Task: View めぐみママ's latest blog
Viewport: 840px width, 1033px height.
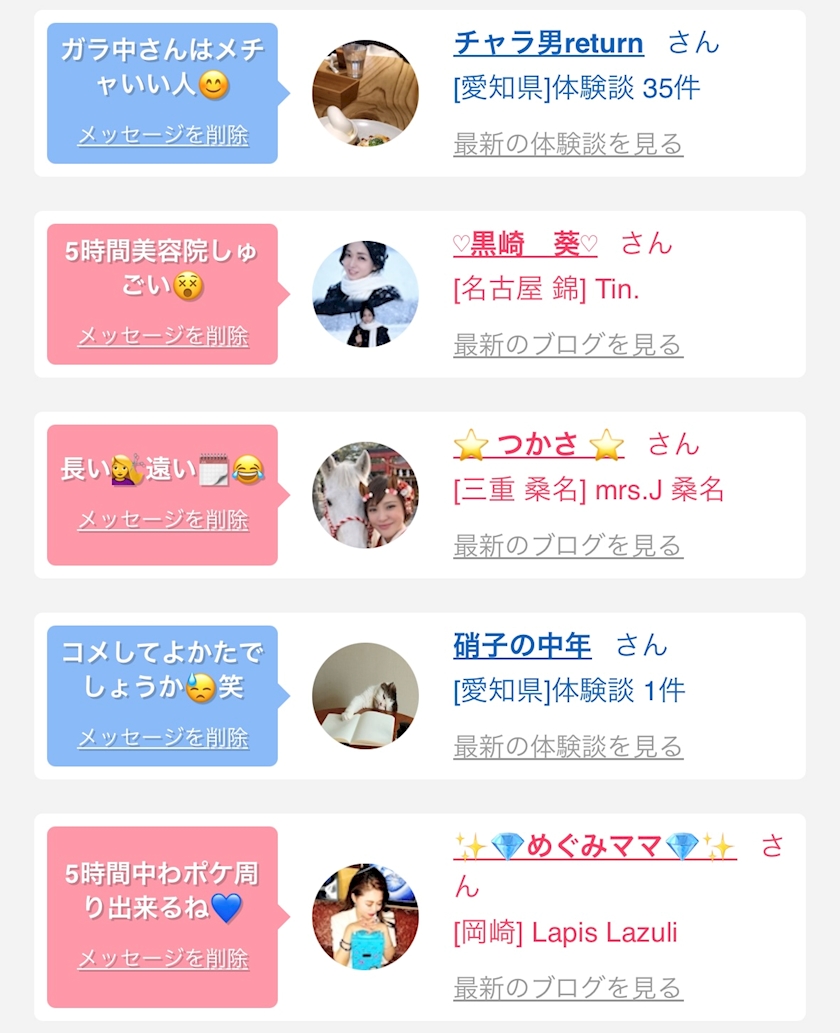Action: click(x=568, y=988)
